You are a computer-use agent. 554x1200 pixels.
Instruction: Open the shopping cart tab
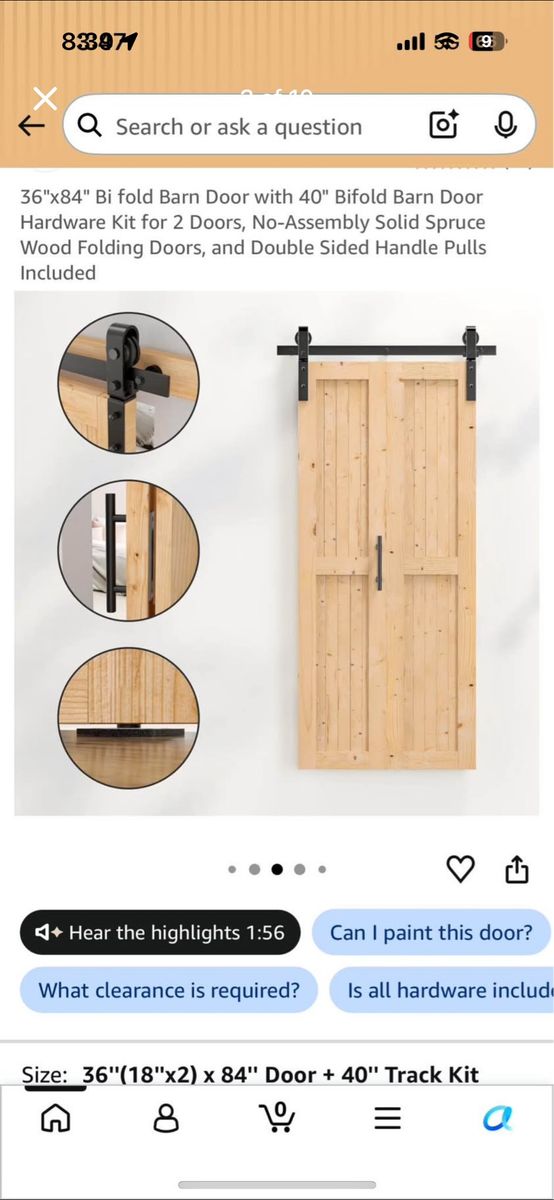point(276,1117)
